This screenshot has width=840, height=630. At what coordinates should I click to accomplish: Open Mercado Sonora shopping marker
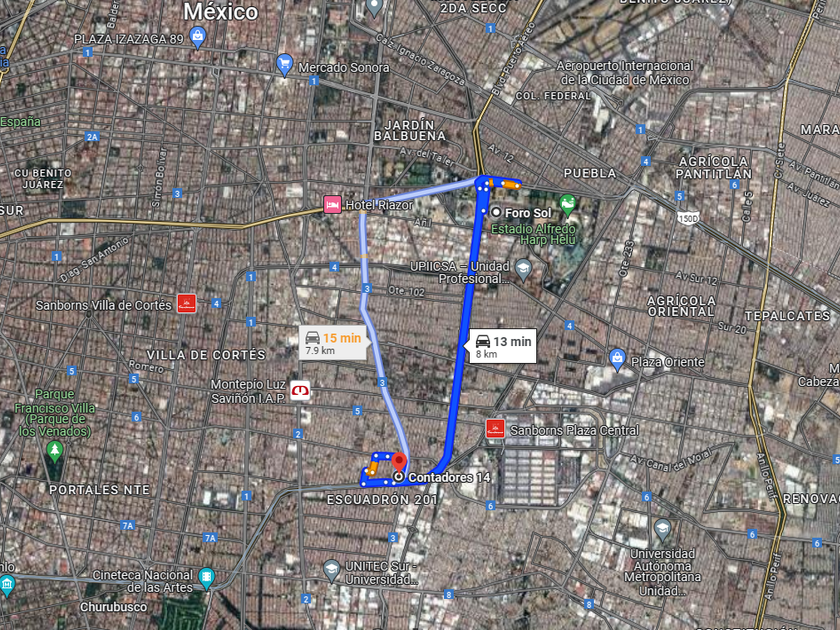tap(284, 65)
